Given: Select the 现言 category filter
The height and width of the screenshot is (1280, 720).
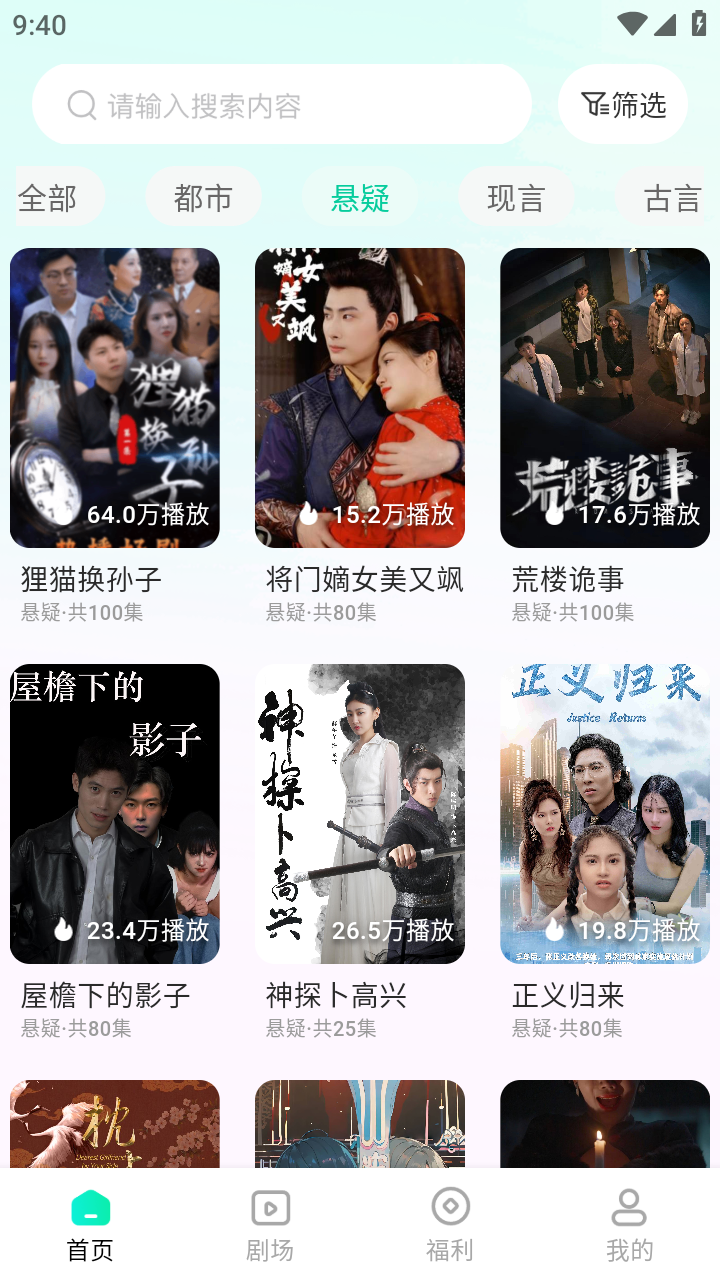Looking at the screenshot, I should [x=515, y=197].
